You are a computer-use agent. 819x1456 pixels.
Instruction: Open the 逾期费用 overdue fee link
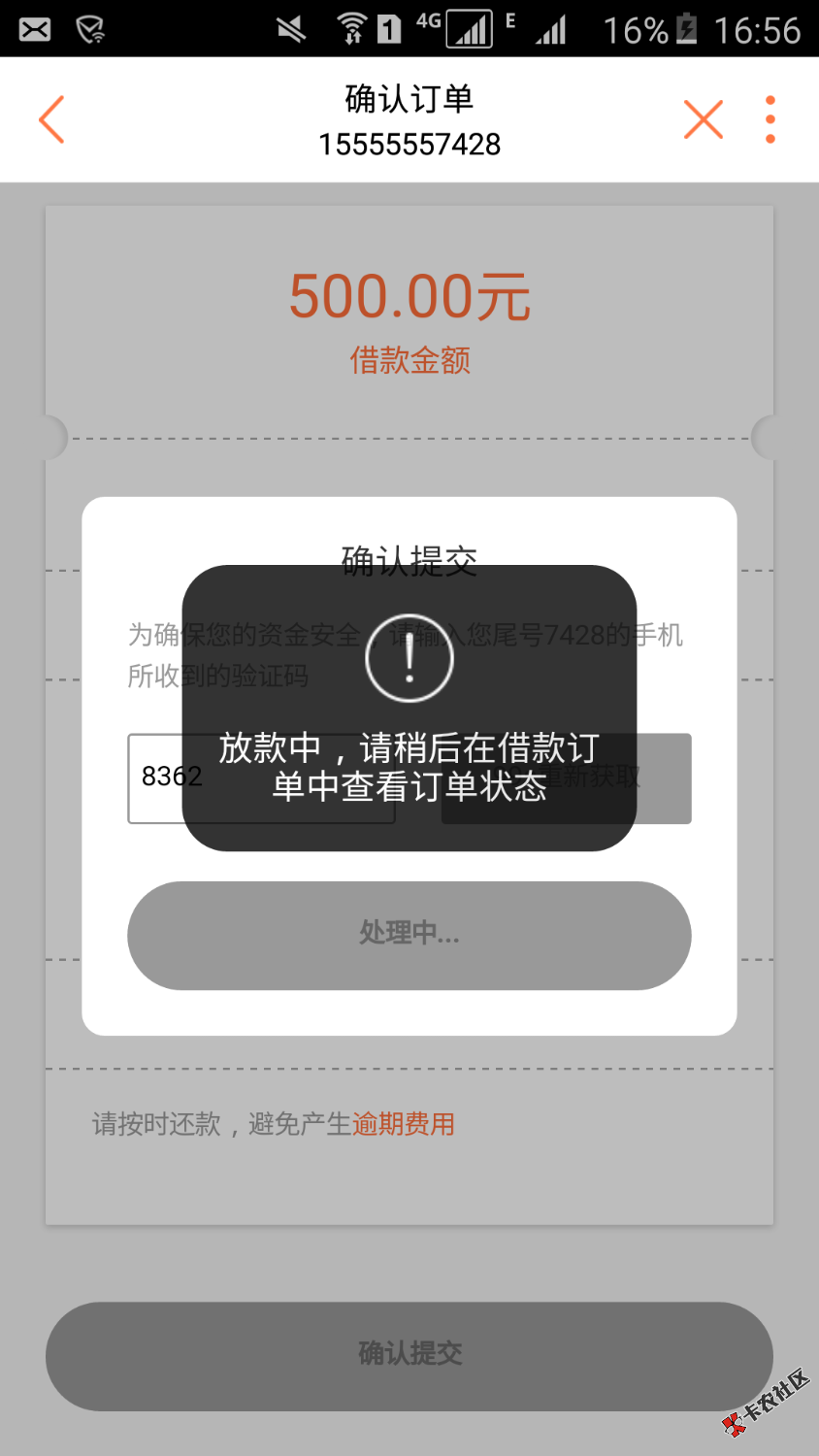[x=403, y=1124]
